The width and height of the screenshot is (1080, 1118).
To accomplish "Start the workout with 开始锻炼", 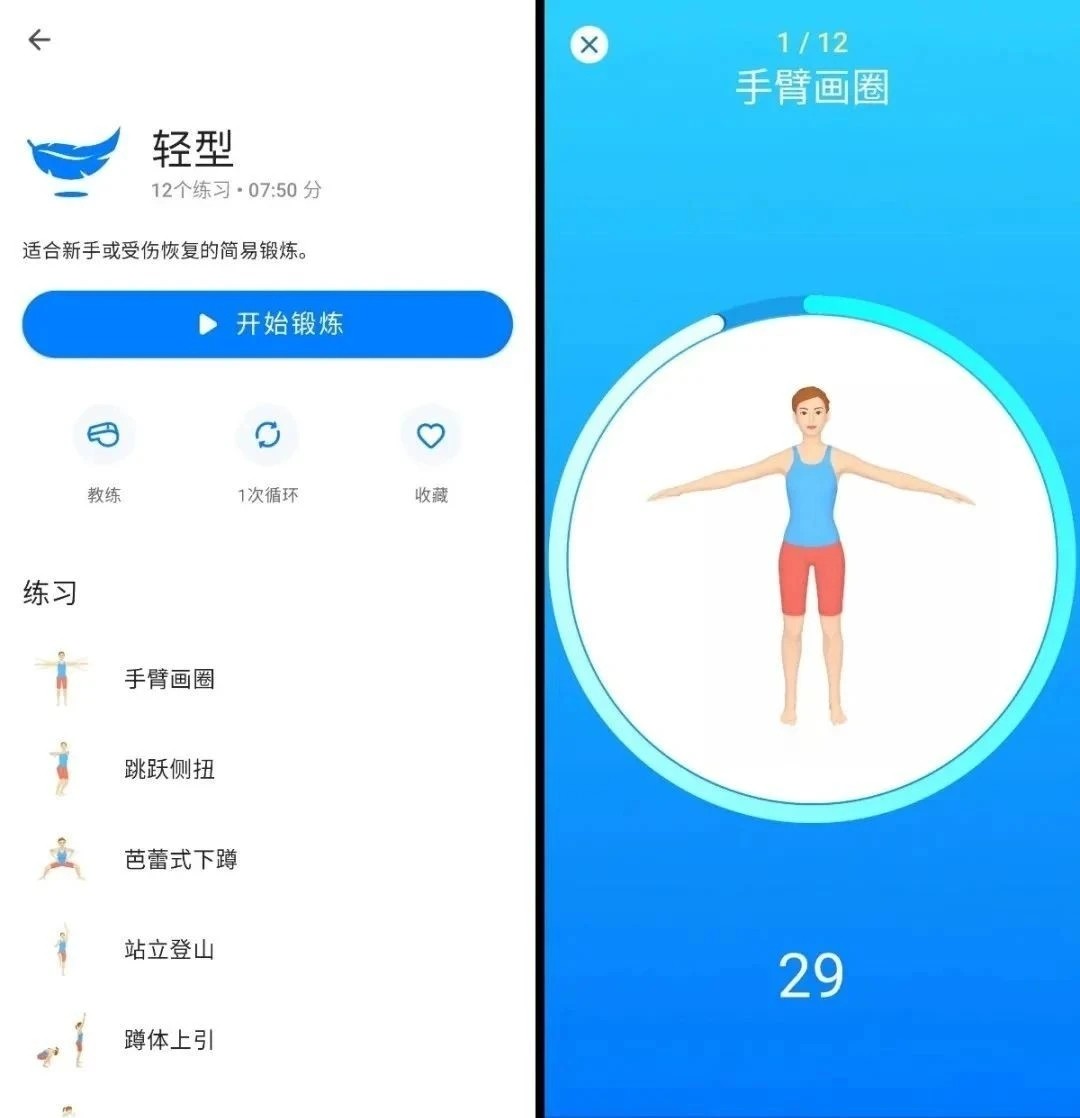I will click(x=267, y=324).
